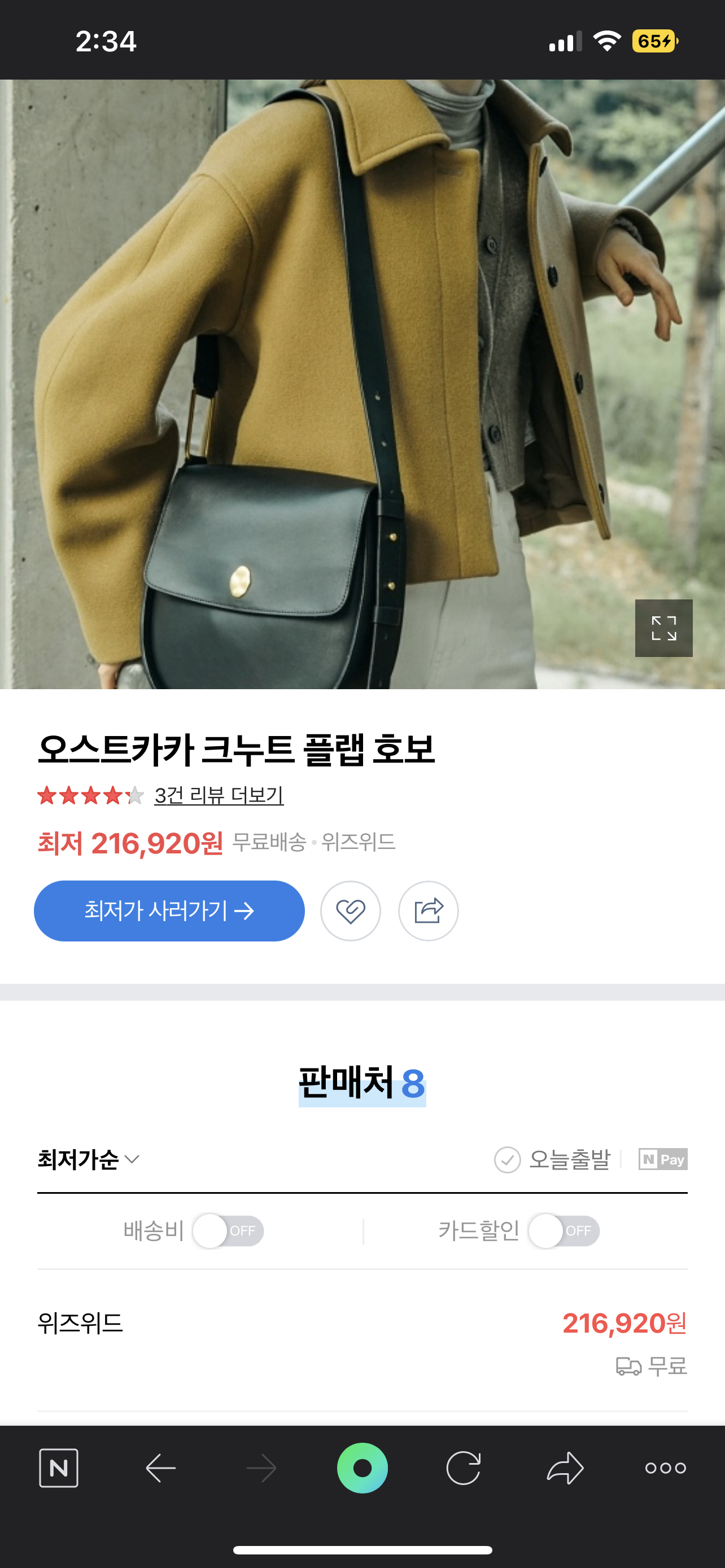Open the 최저가순 sort dropdown

point(89,1159)
